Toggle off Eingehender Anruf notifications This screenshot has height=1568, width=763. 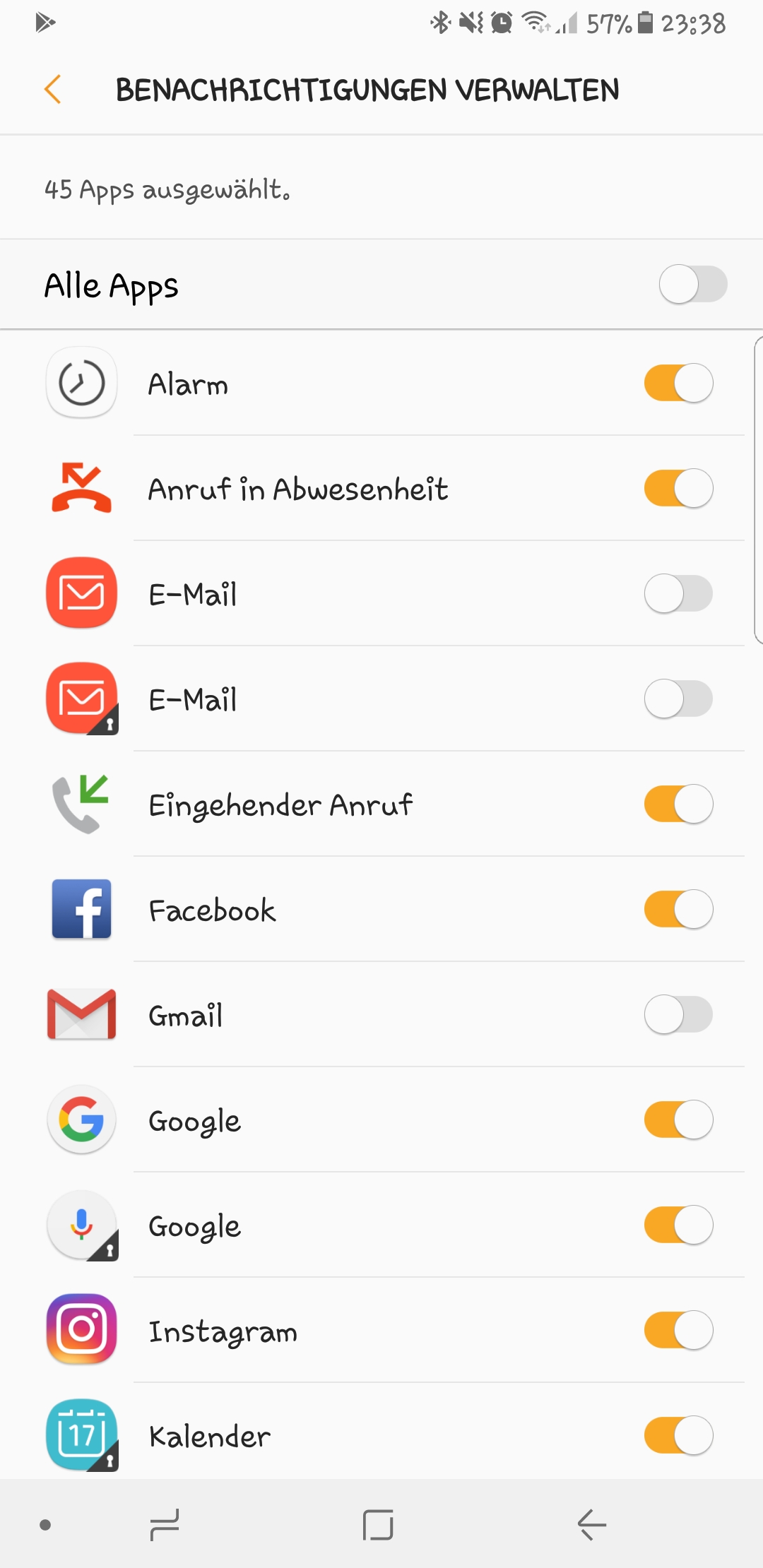click(678, 804)
